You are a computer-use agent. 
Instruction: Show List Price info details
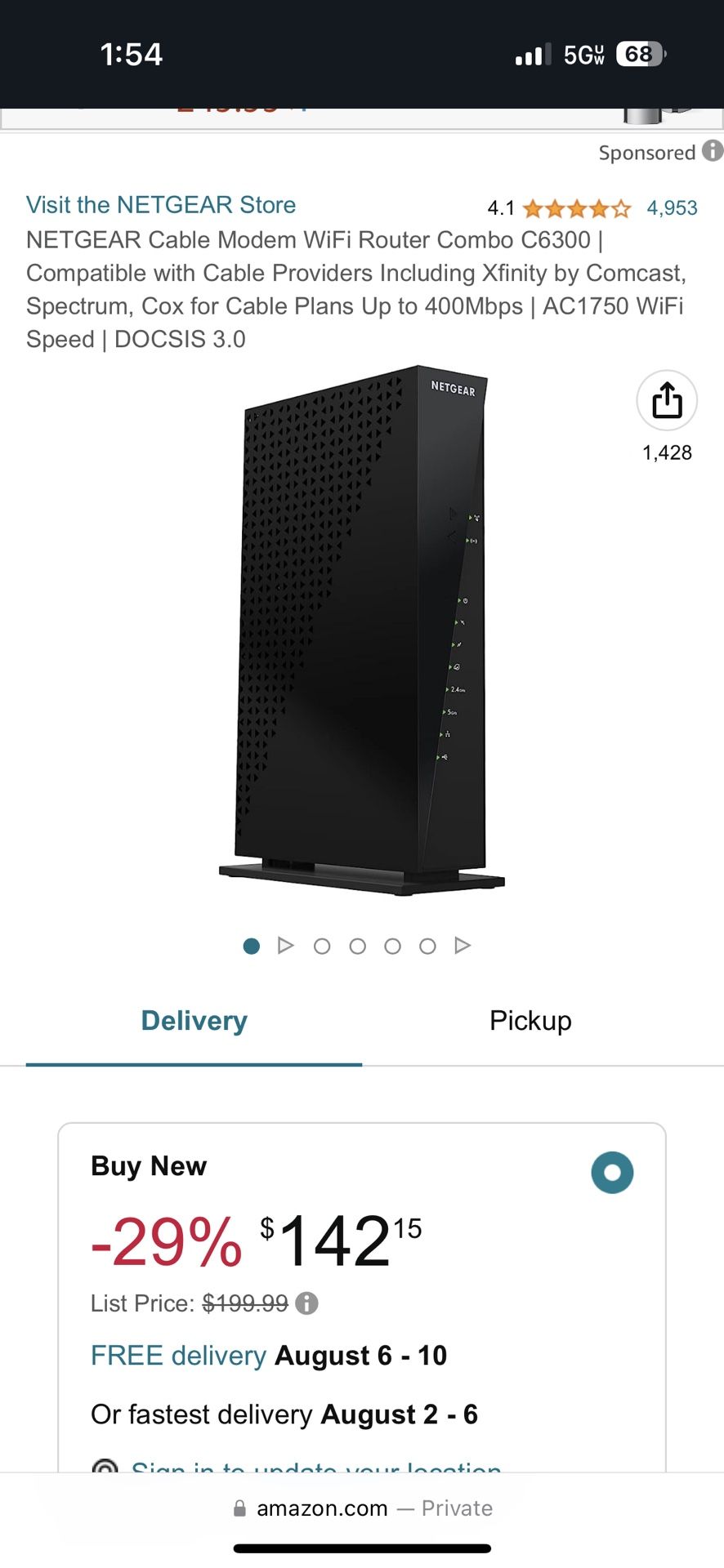[306, 1303]
